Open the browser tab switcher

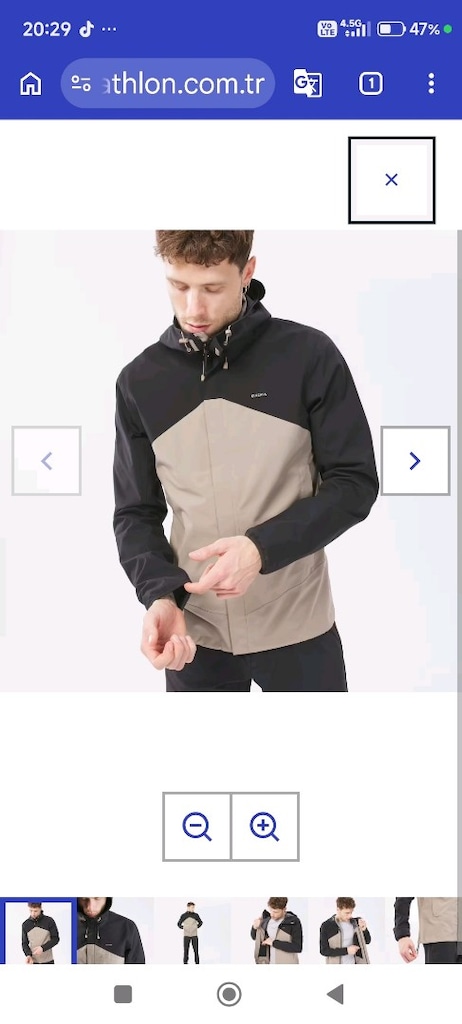click(x=371, y=84)
